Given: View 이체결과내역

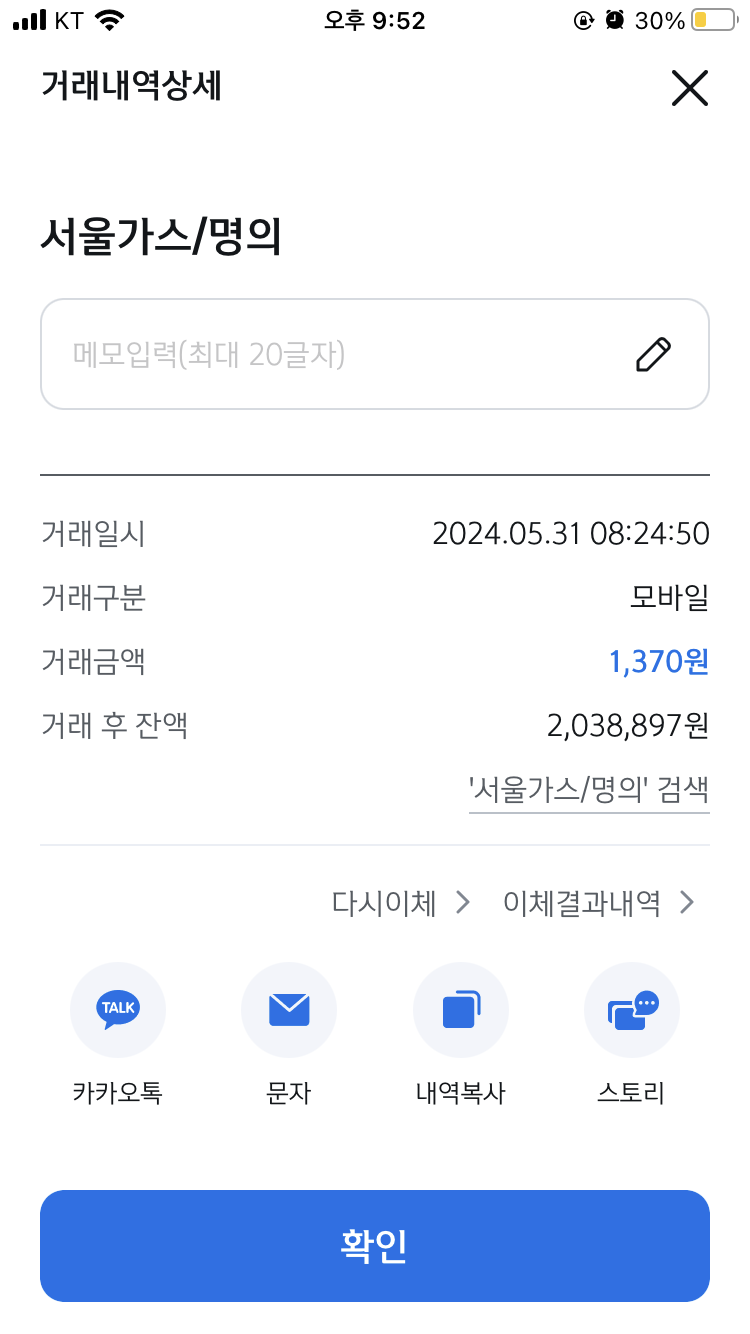Looking at the screenshot, I should coord(598,903).
